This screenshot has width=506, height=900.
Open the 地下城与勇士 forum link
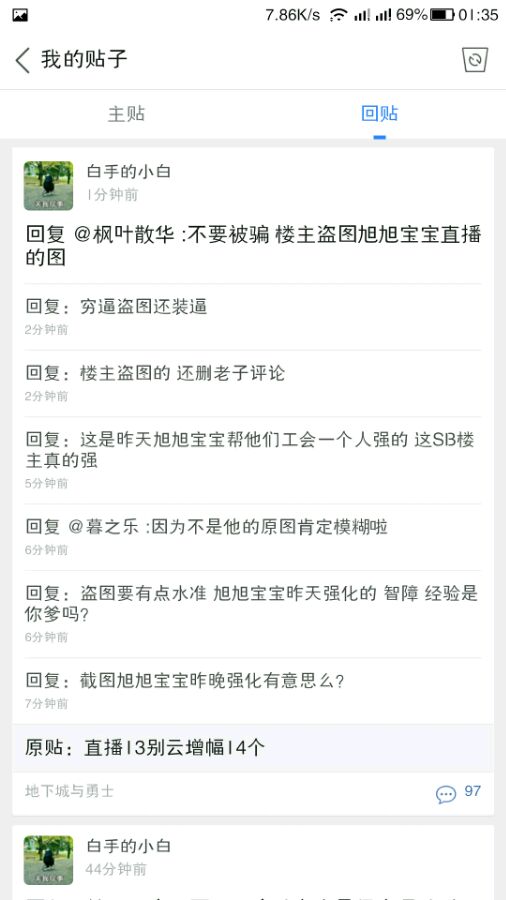69,791
